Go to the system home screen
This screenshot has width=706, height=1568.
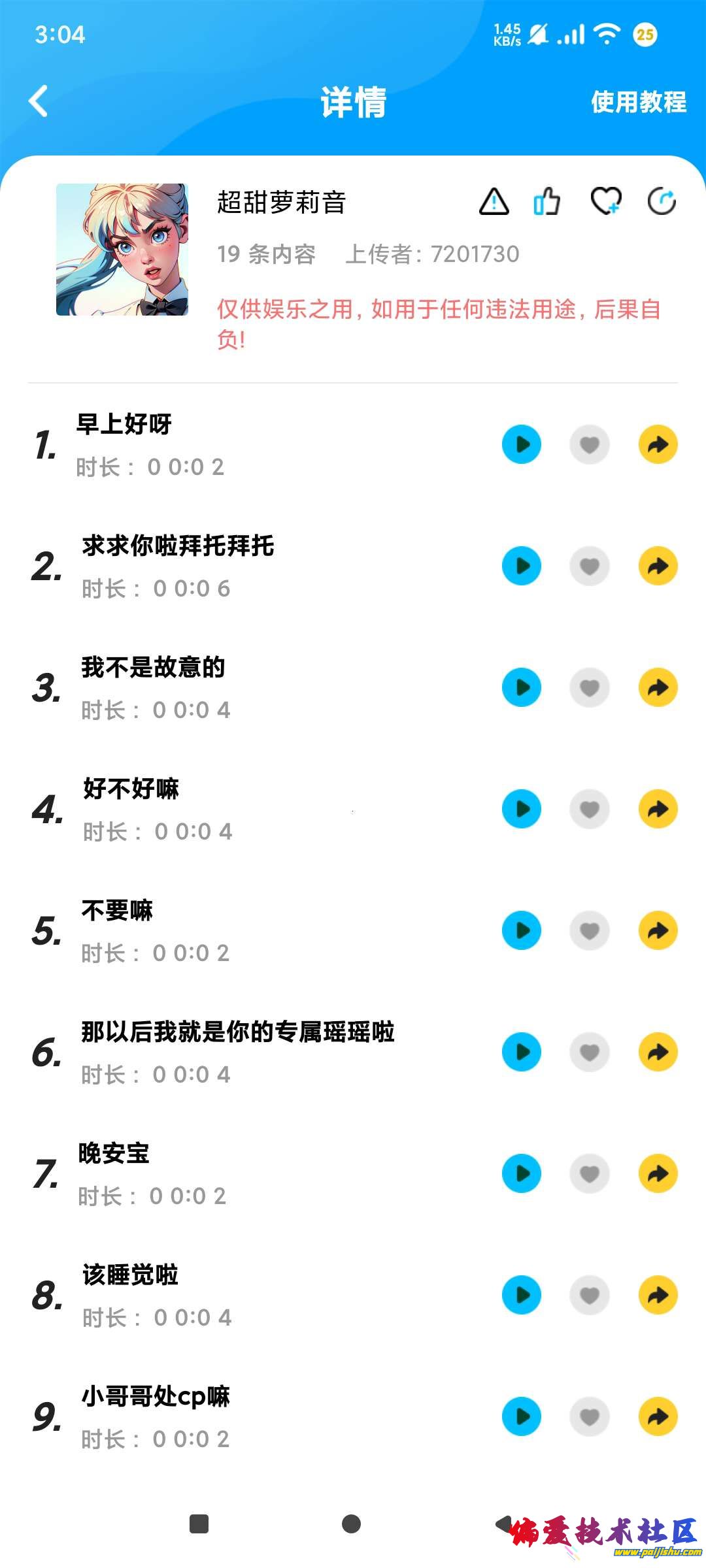click(x=352, y=1524)
